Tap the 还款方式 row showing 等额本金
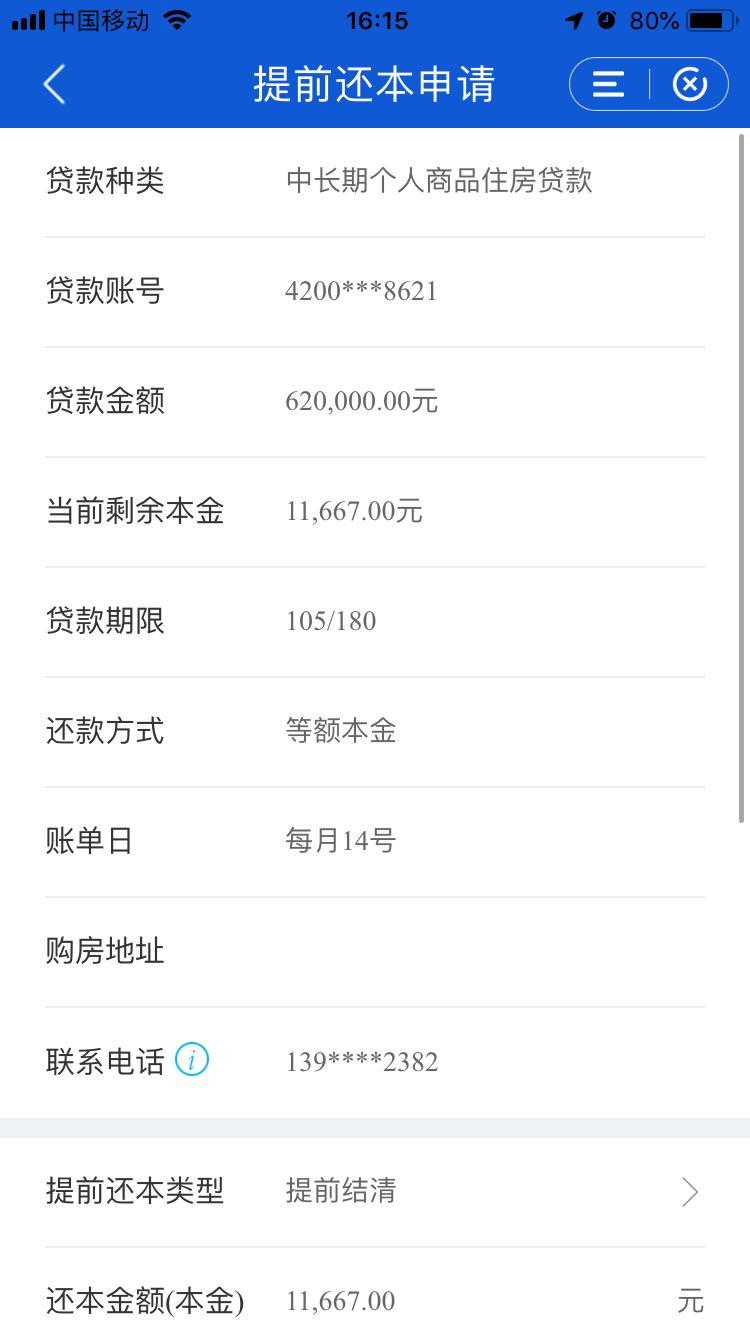Screen dimensions: 750x1334 (x=375, y=731)
